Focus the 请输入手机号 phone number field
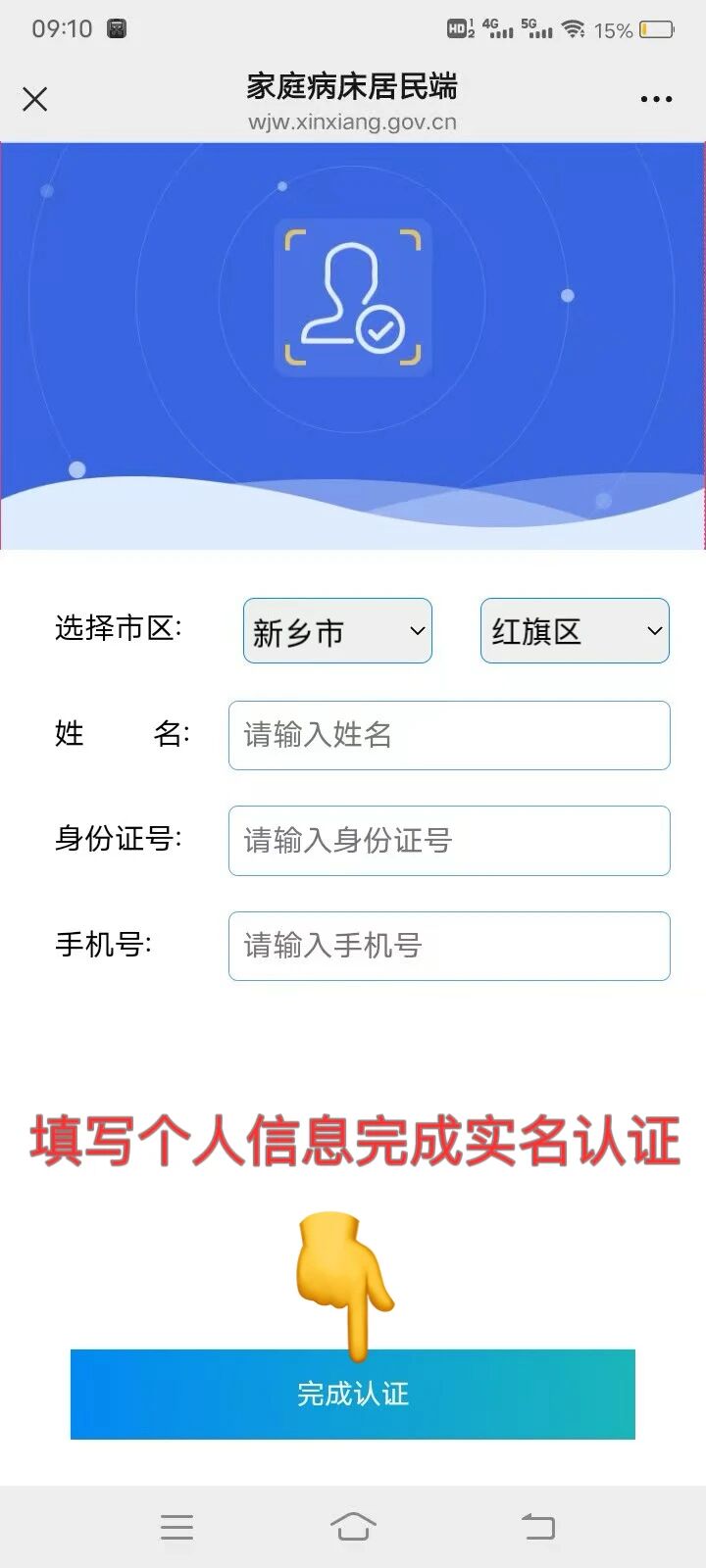 (449, 946)
